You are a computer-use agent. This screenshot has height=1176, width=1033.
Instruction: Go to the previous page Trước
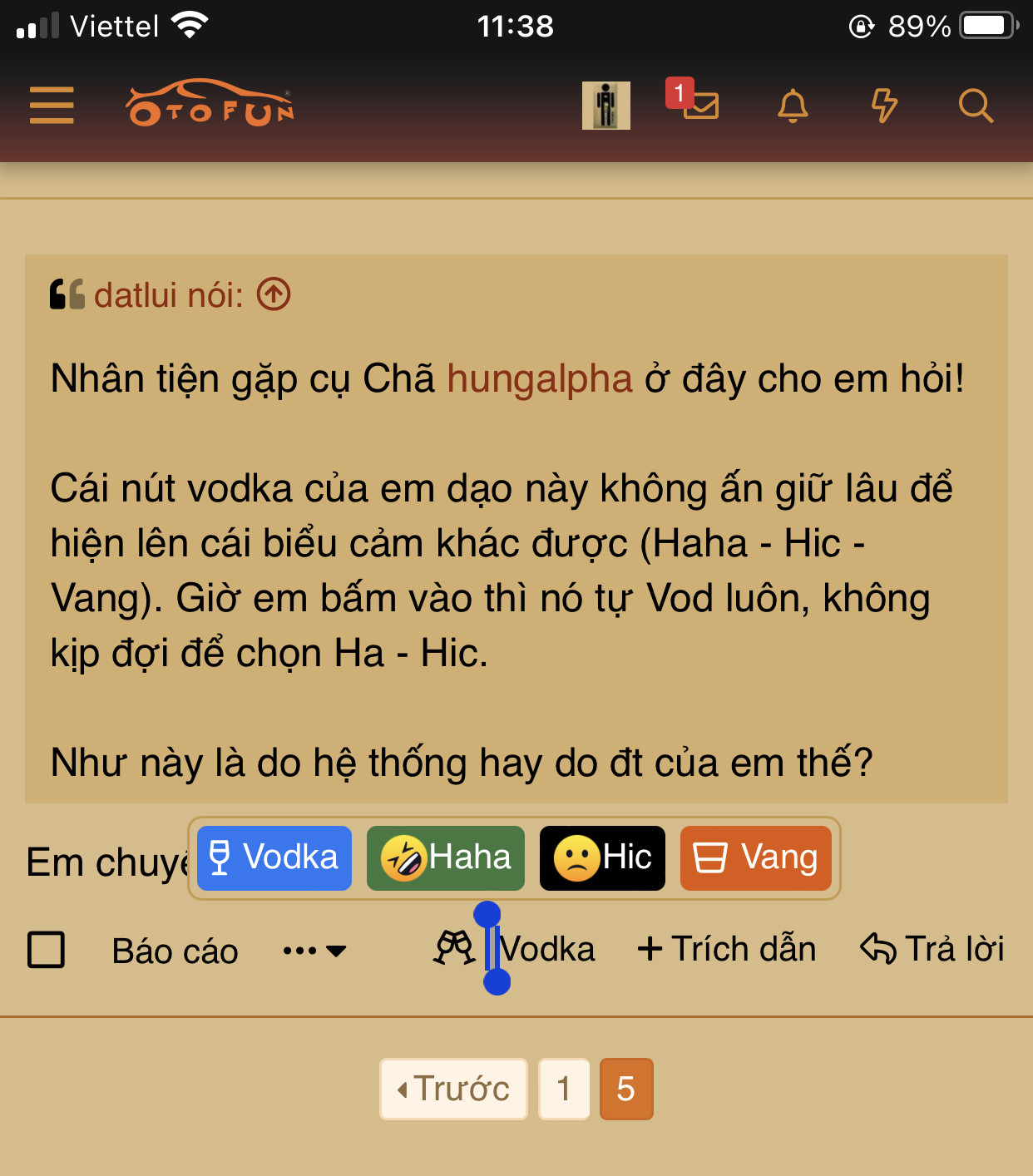click(454, 1089)
